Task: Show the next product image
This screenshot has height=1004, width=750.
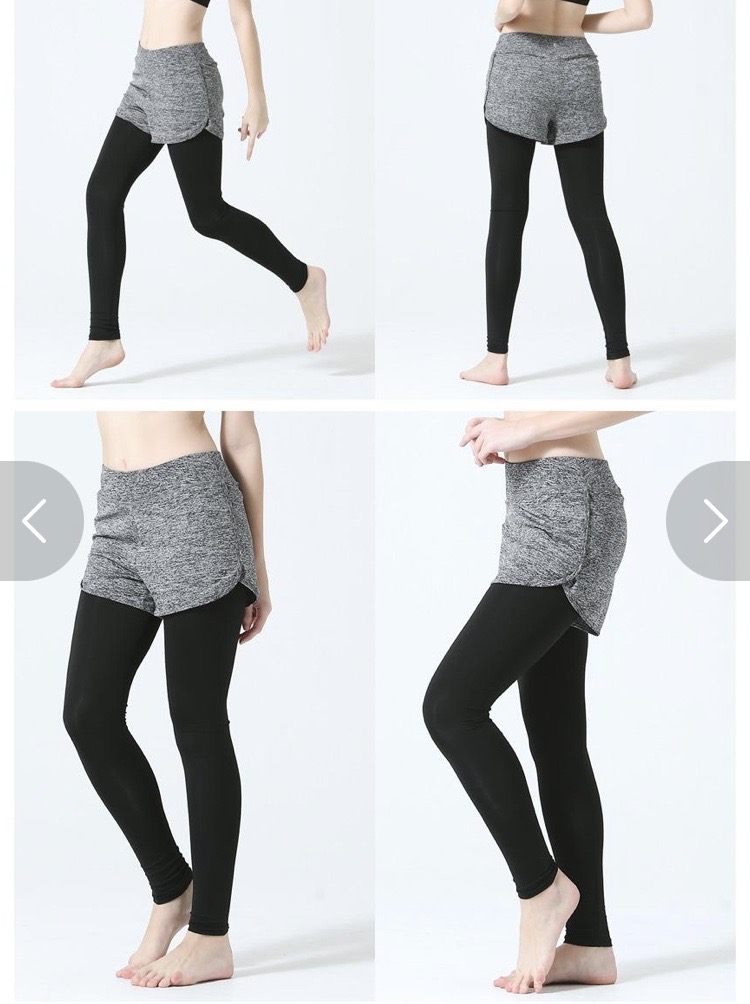Action: tap(712, 521)
